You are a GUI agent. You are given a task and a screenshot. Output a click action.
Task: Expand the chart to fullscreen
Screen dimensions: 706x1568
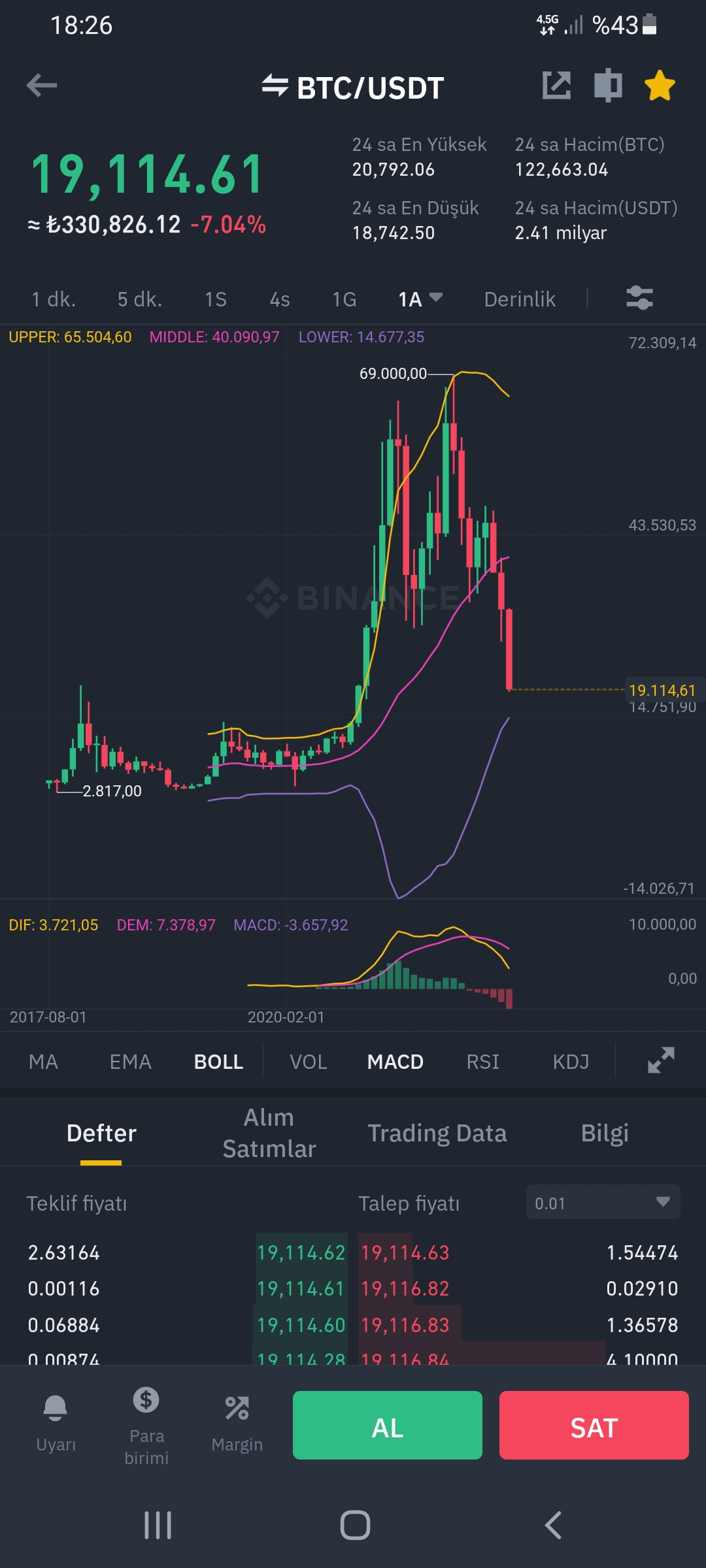661,1060
